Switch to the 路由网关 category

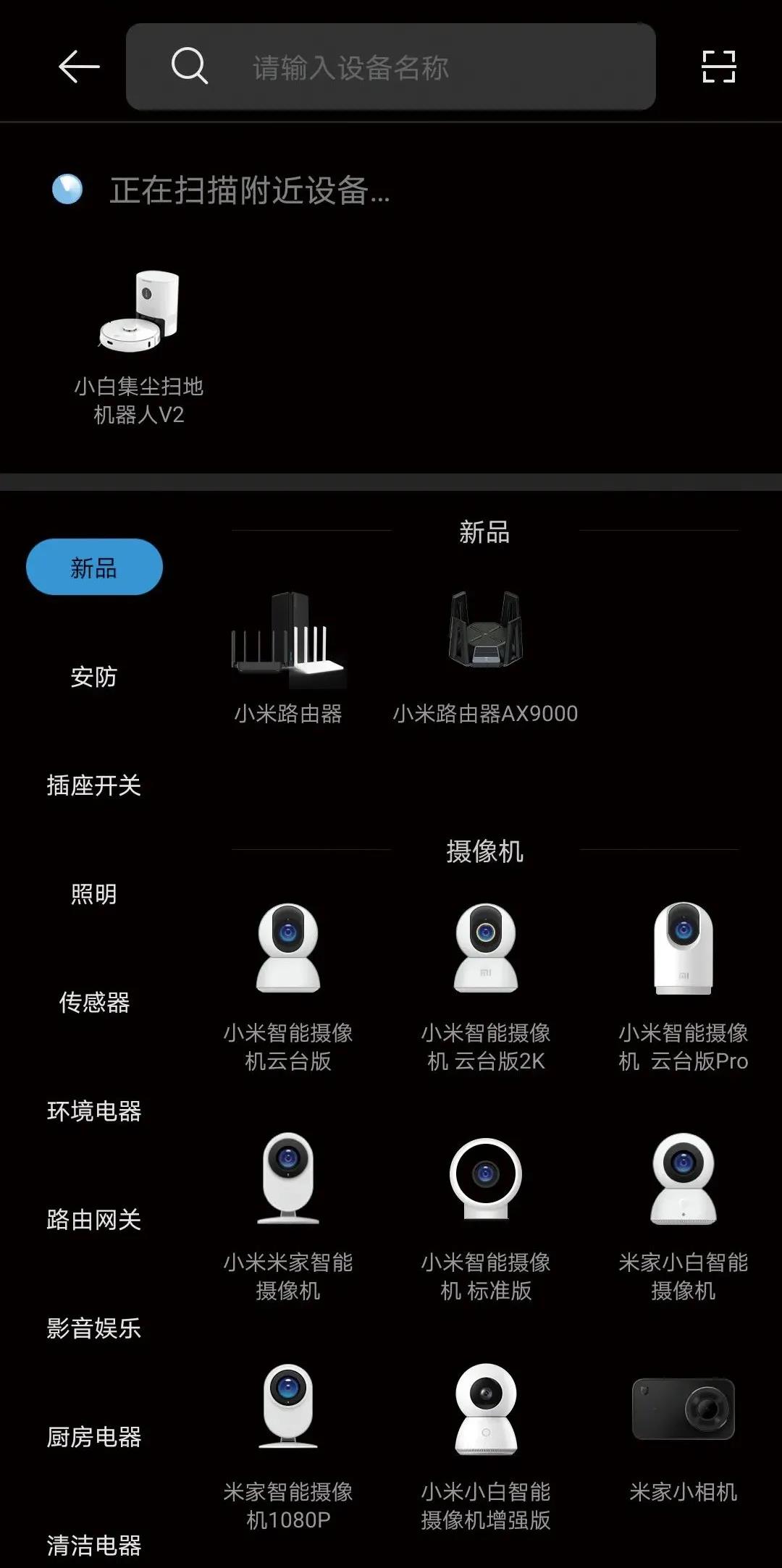coord(93,1220)
